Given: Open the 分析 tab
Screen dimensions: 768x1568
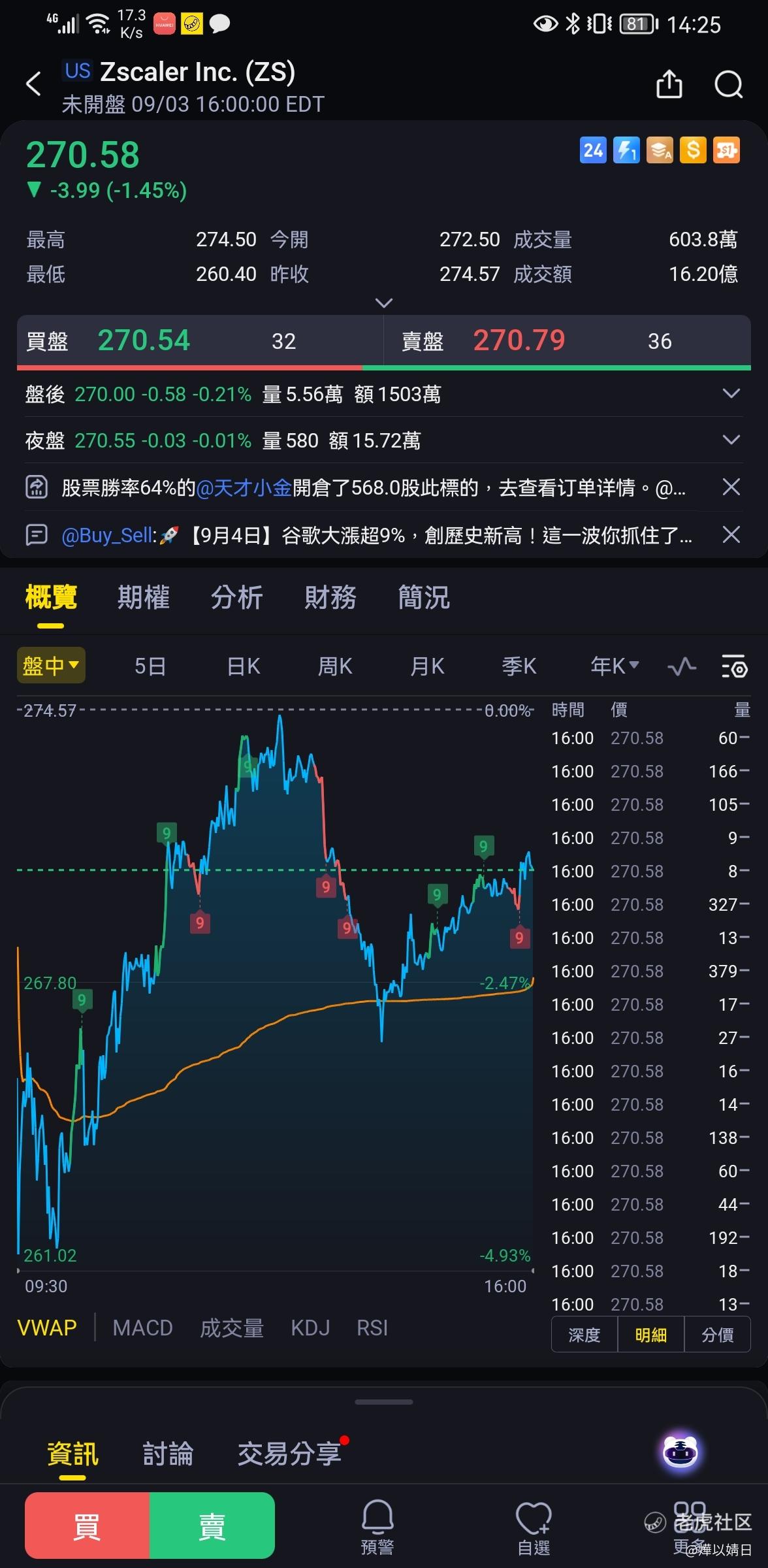Looking at the screenshot, I should (x=237, y=597).
